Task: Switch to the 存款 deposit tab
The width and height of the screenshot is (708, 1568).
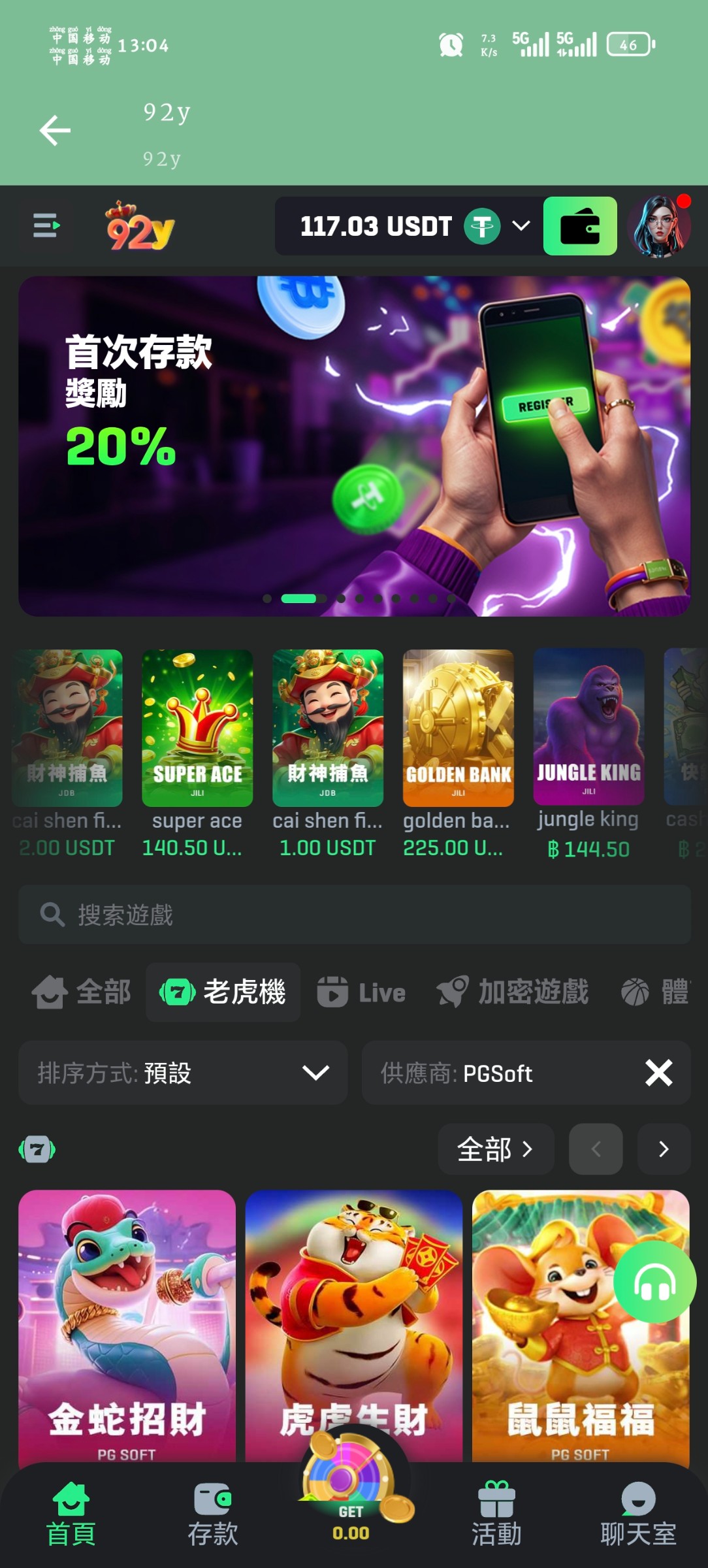Action: tap(213, 1516)
